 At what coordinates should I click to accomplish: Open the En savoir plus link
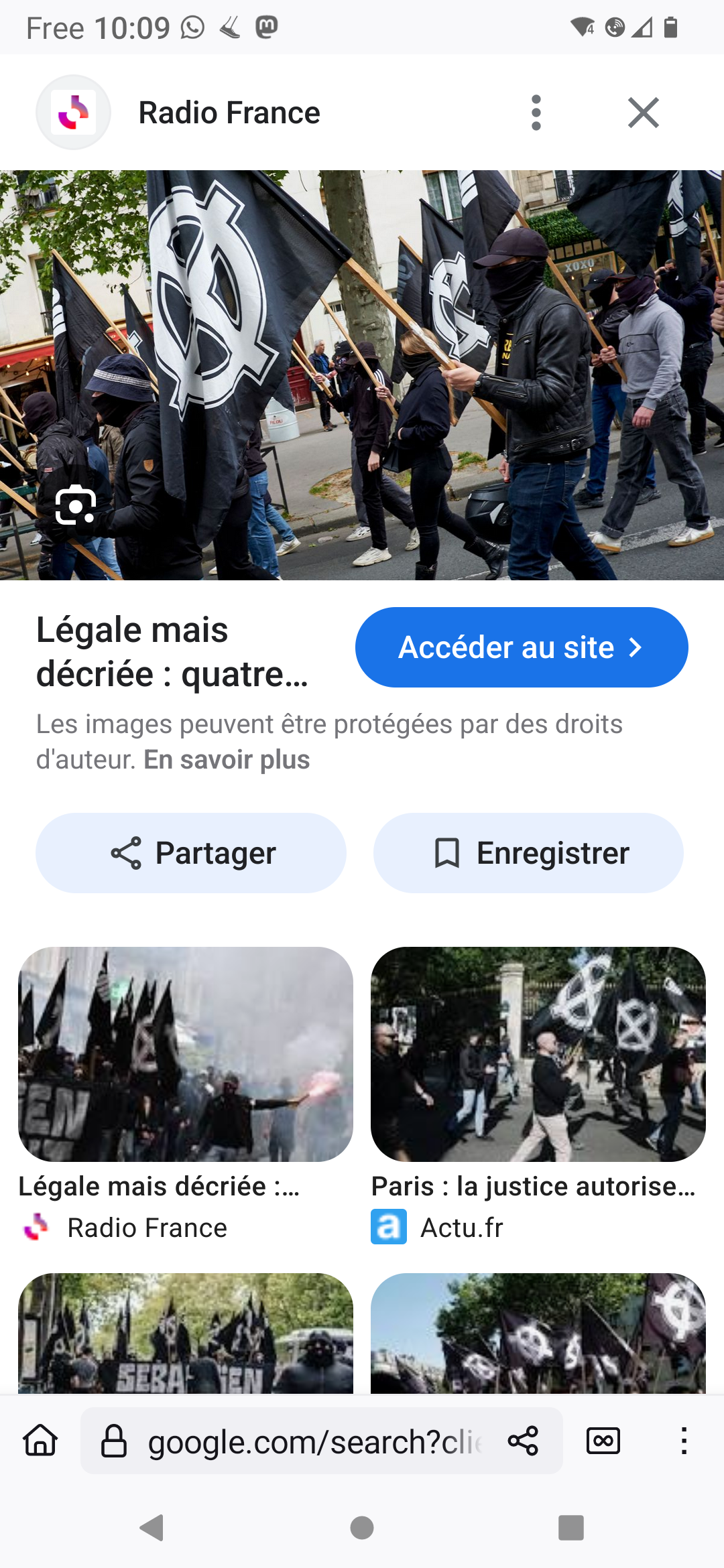[227, 760]
